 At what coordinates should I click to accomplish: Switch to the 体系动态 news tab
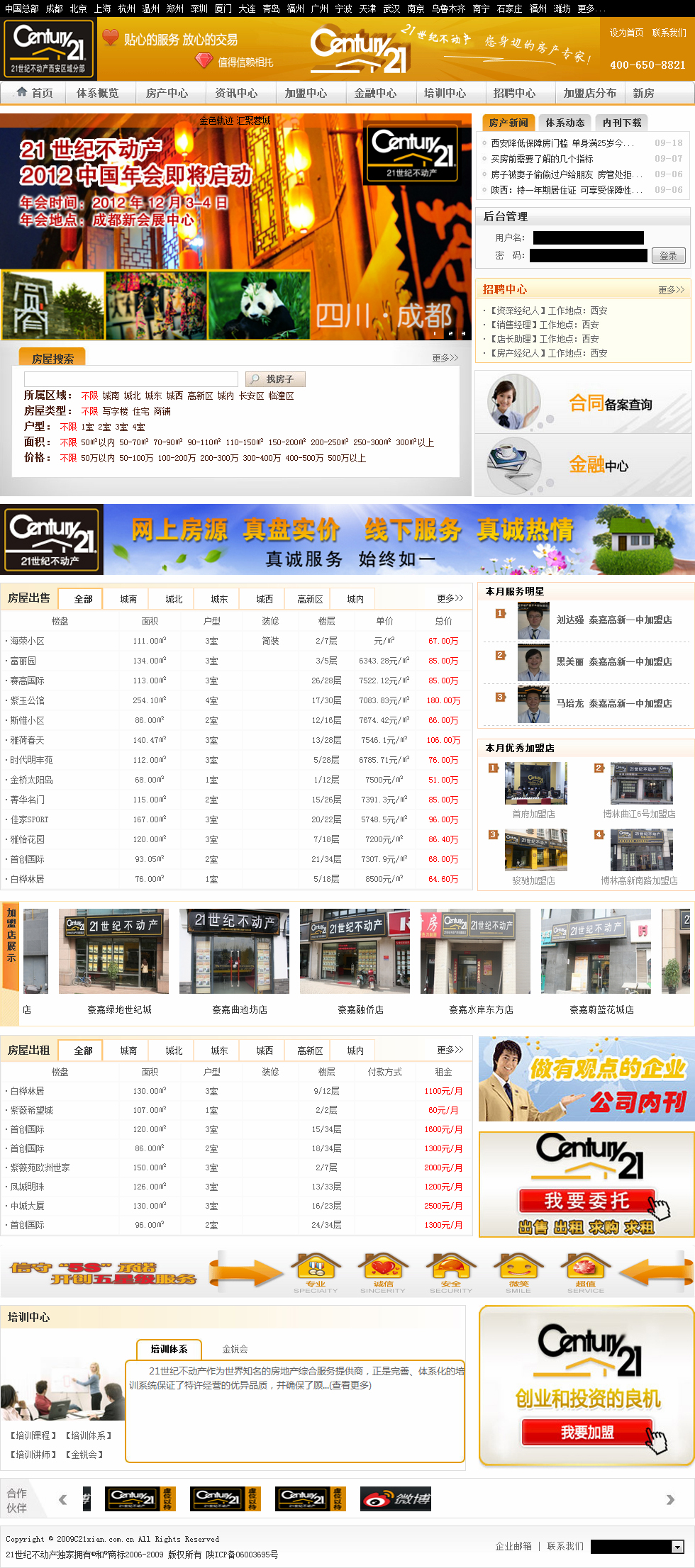[x=565, y=123]
